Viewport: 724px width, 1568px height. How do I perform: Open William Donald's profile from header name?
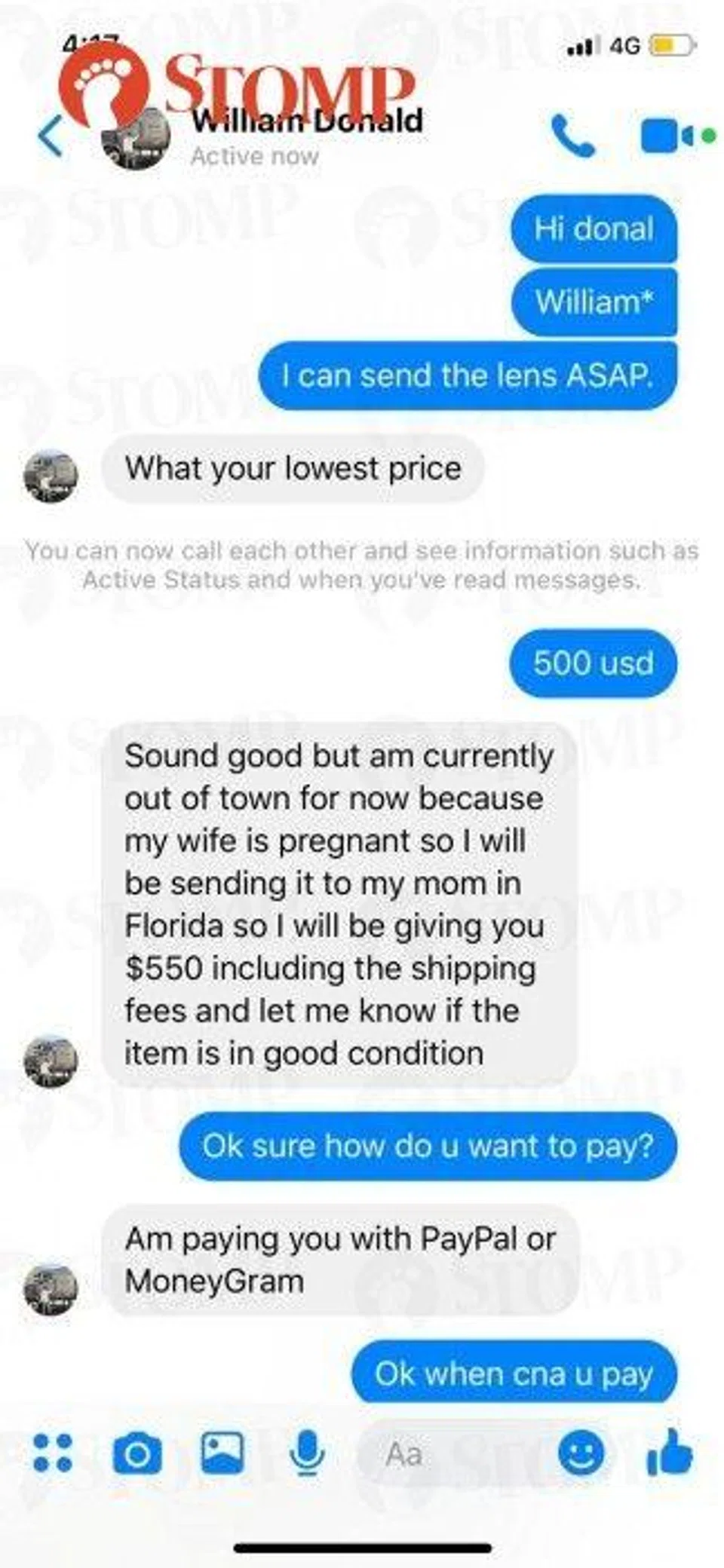click(306, 122)
